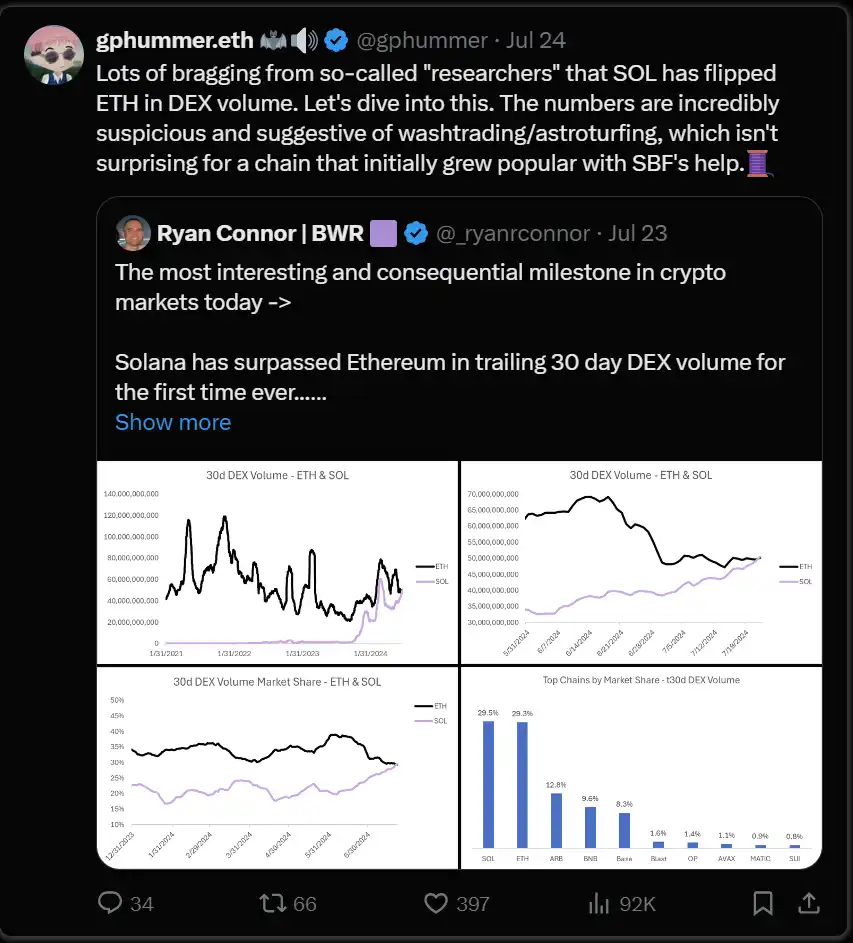853x943 pixels.
Task: Expand quoted tweet with Show more
Action: [173, 422]
